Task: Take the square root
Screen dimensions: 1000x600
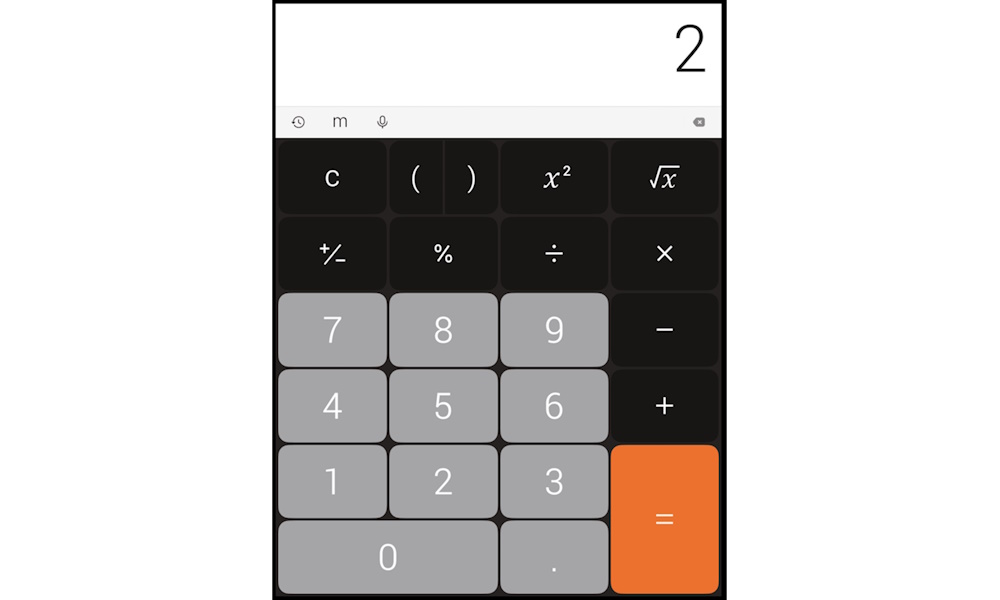Action: point(664,177)
